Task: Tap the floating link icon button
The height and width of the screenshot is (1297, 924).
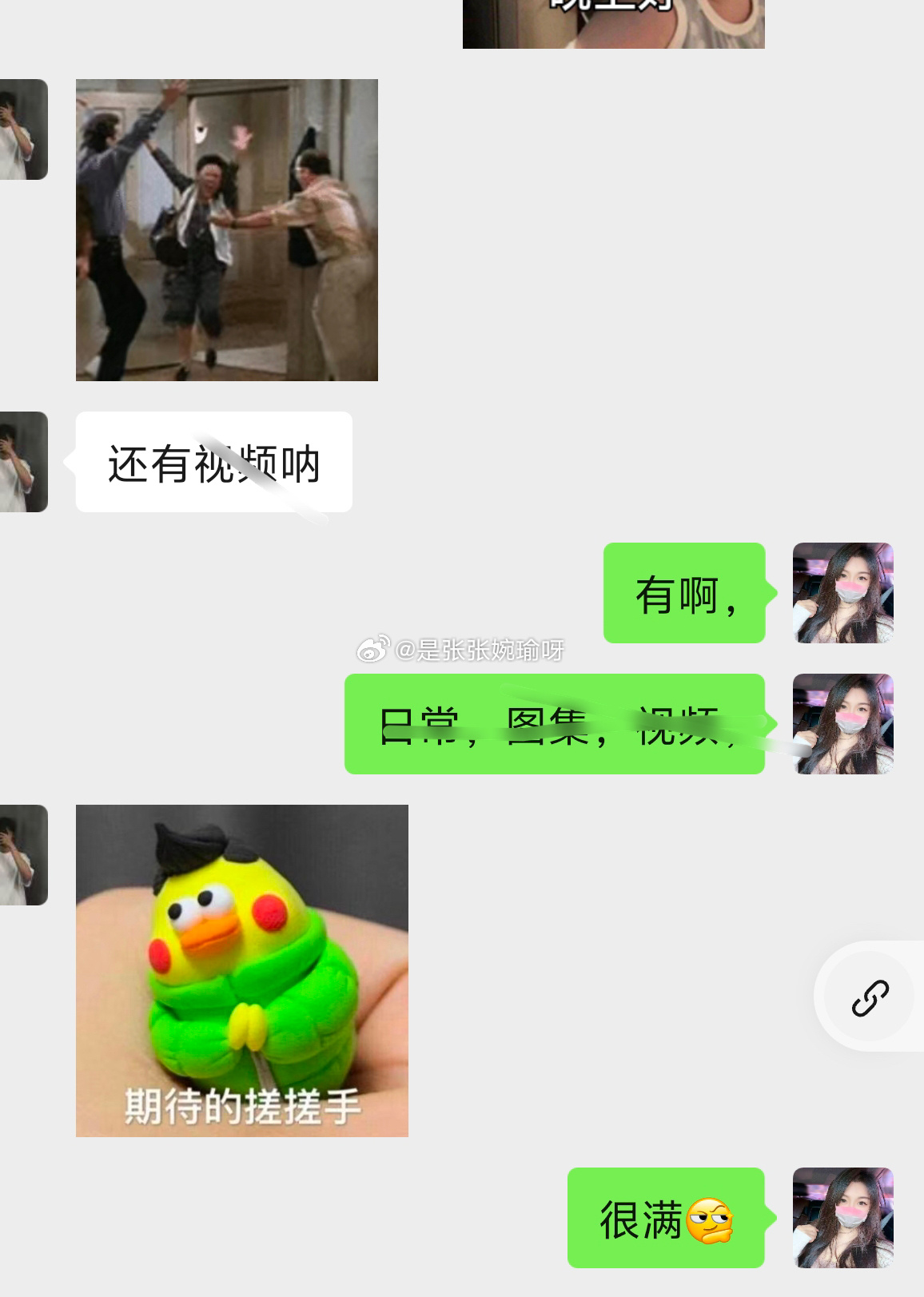Action: [x=870, y=997]
